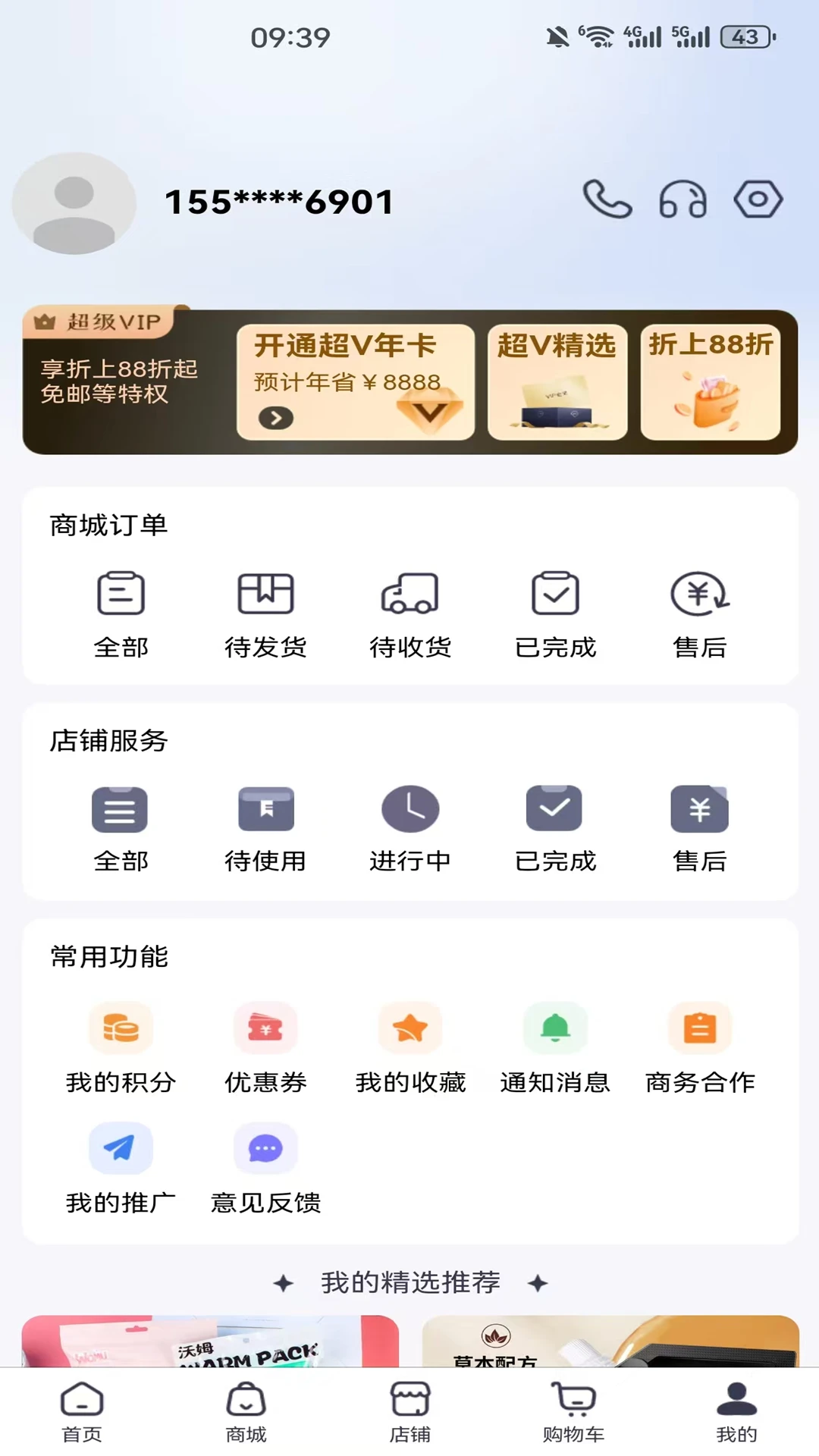819x1456 pixels.
Task: Select the 待发货 order icon
Action: point(265,607)
